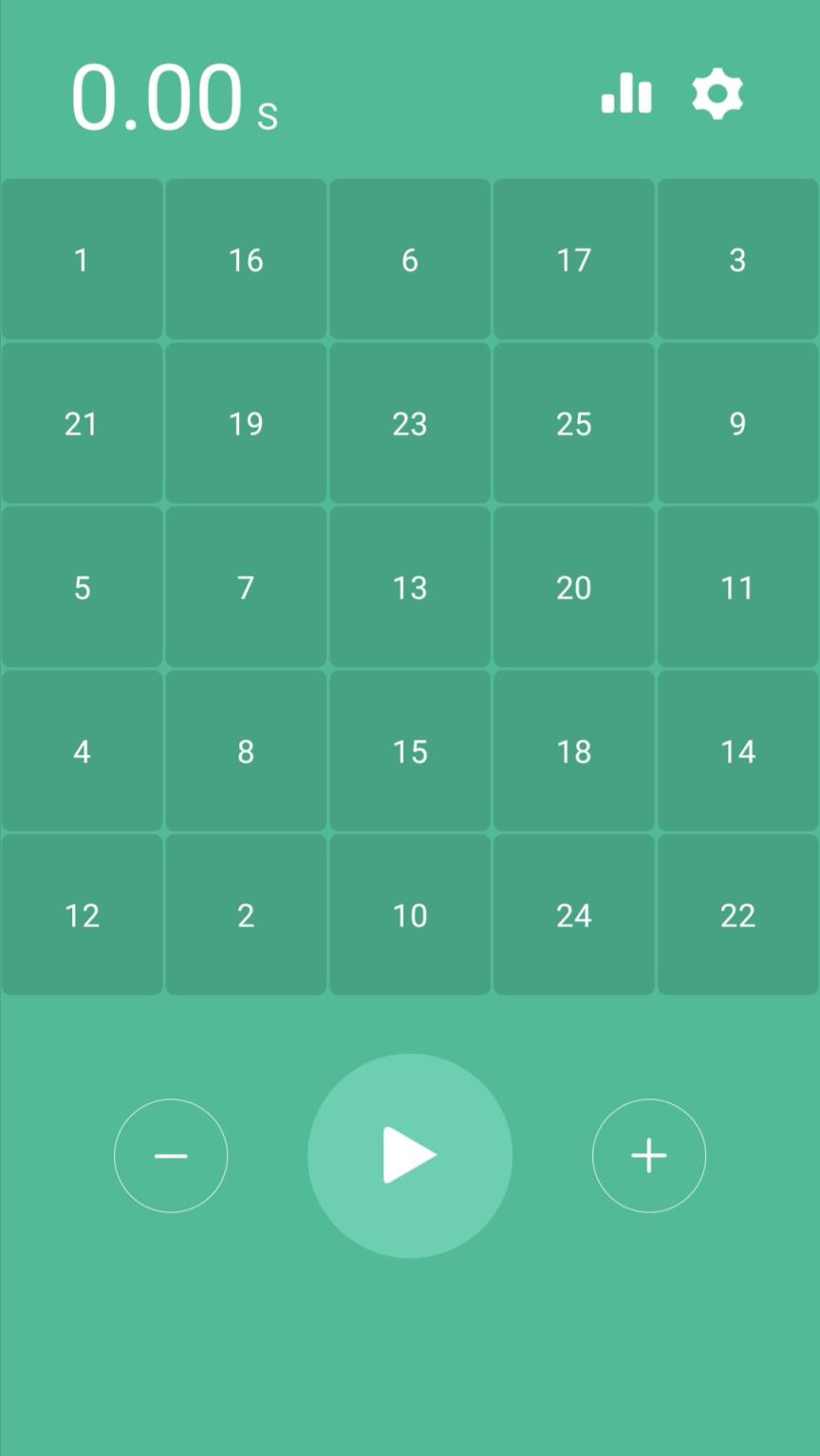Select the tile numbered 10
The height and width of the screenshot is (1456, 820).
tap(410, 914)
